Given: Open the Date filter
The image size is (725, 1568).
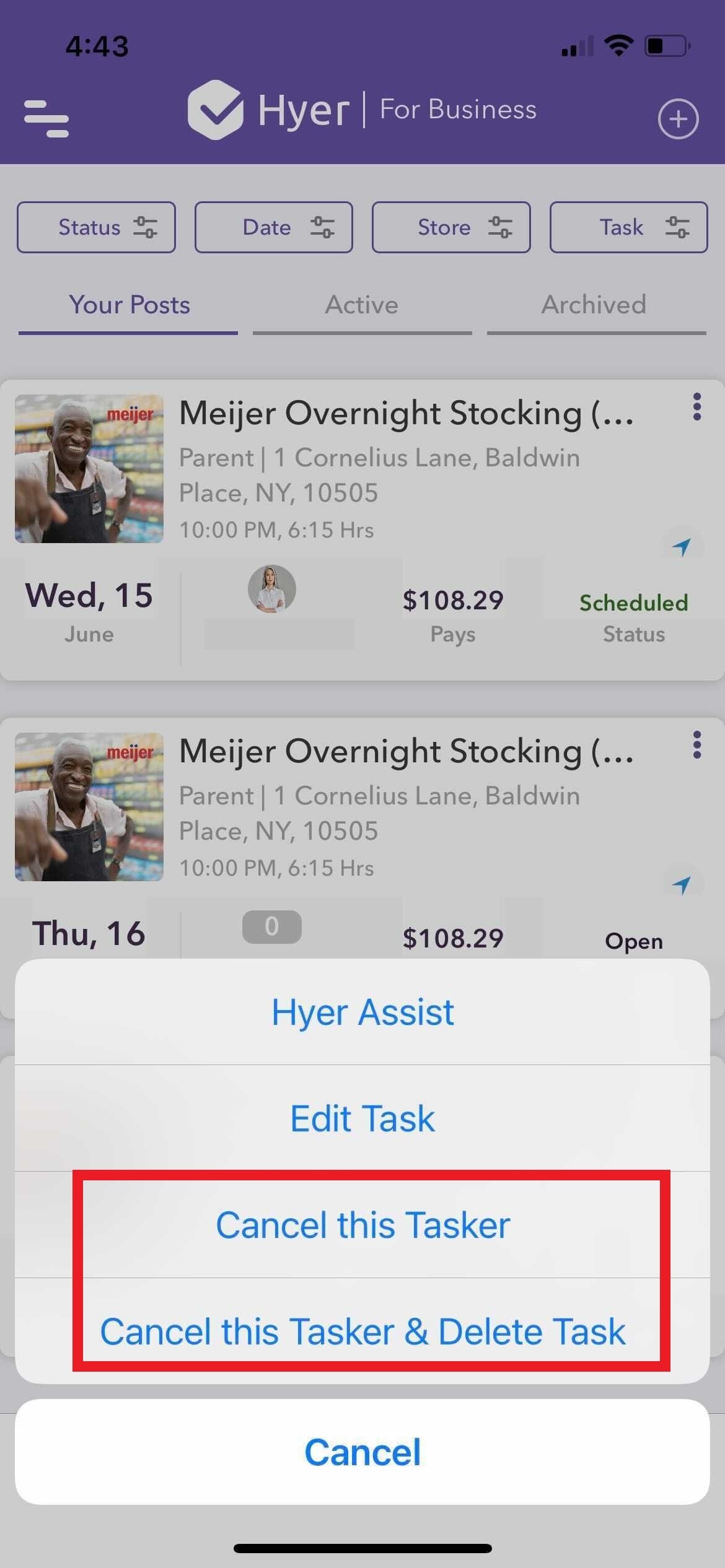Looking at the screenshot, I should coord(273,227).
